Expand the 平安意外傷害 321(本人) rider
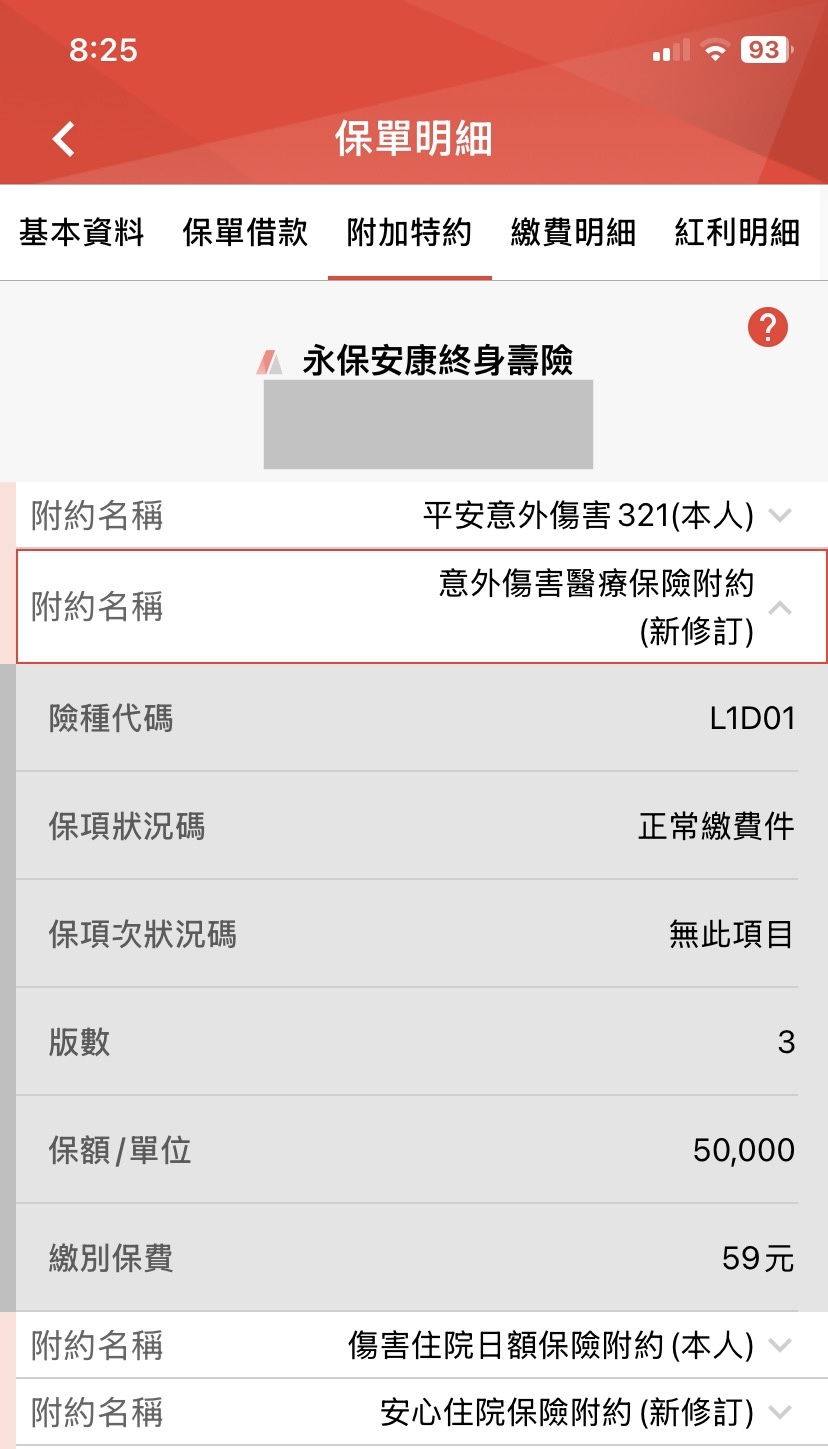The image size is (828, 1449). click(x=422, y=516)
